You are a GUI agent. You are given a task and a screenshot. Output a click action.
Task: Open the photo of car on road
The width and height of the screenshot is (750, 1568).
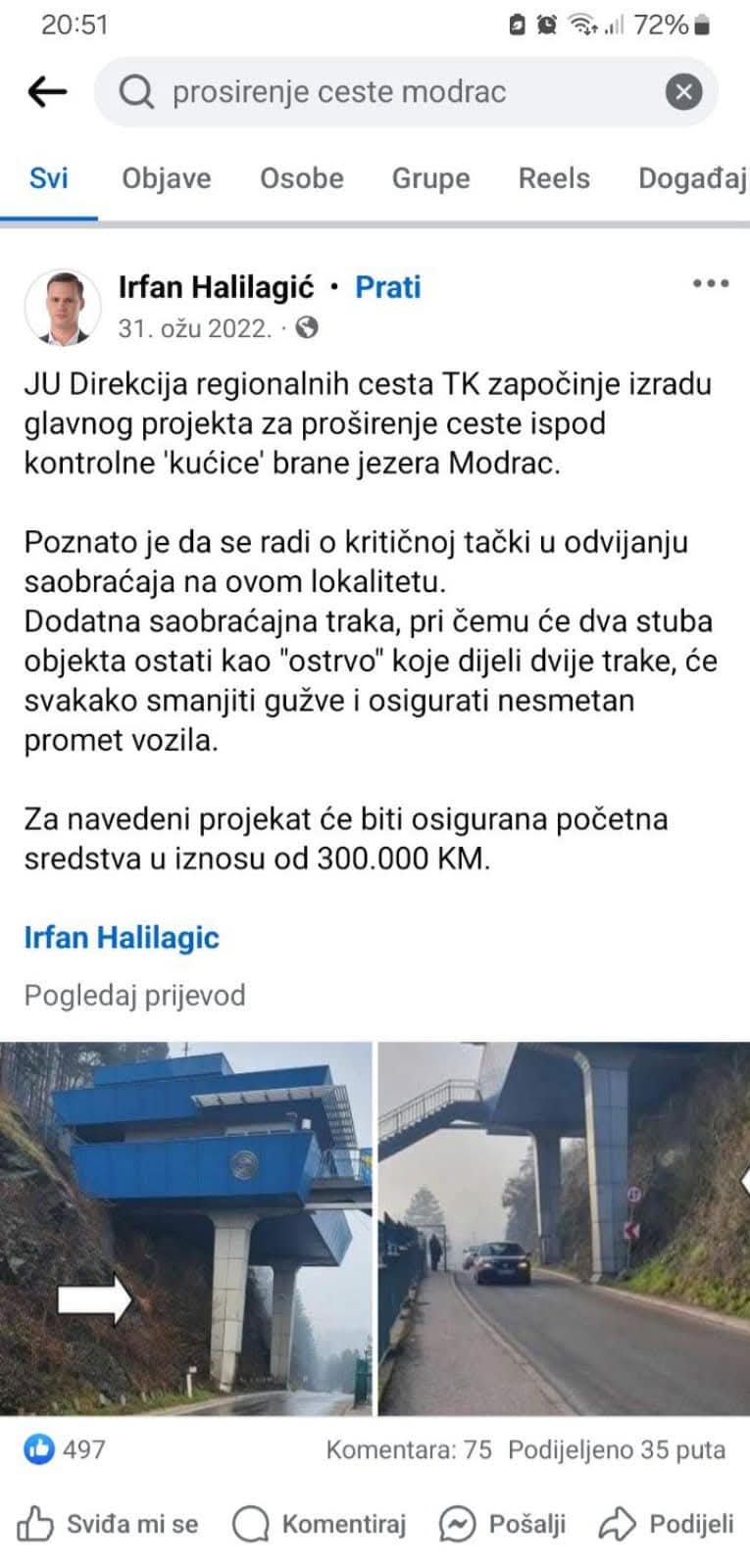tap(564, 1228)
